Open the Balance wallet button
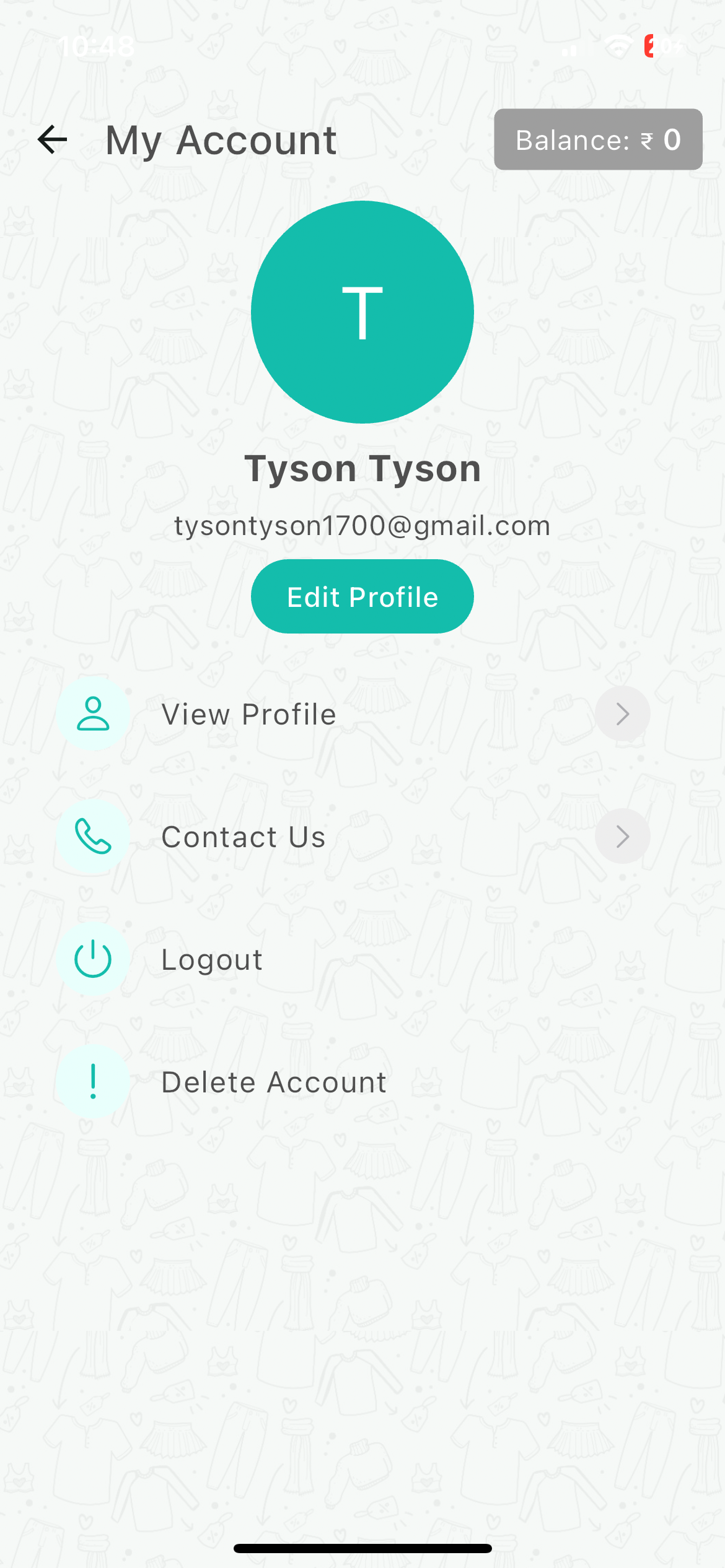The image size is (725, 1568). point(597,139)
